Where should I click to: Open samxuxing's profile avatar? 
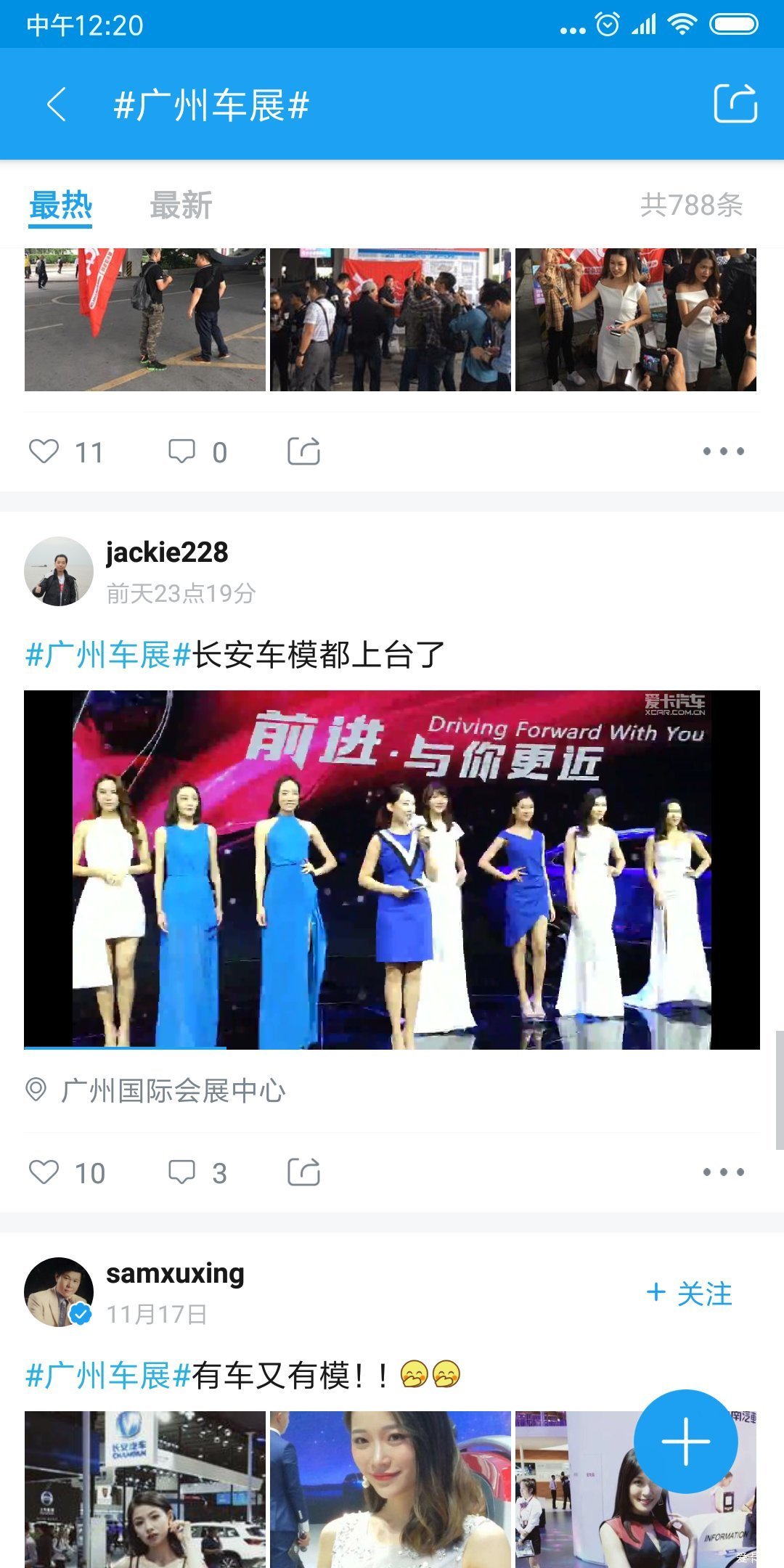(x=59, y=1292)
